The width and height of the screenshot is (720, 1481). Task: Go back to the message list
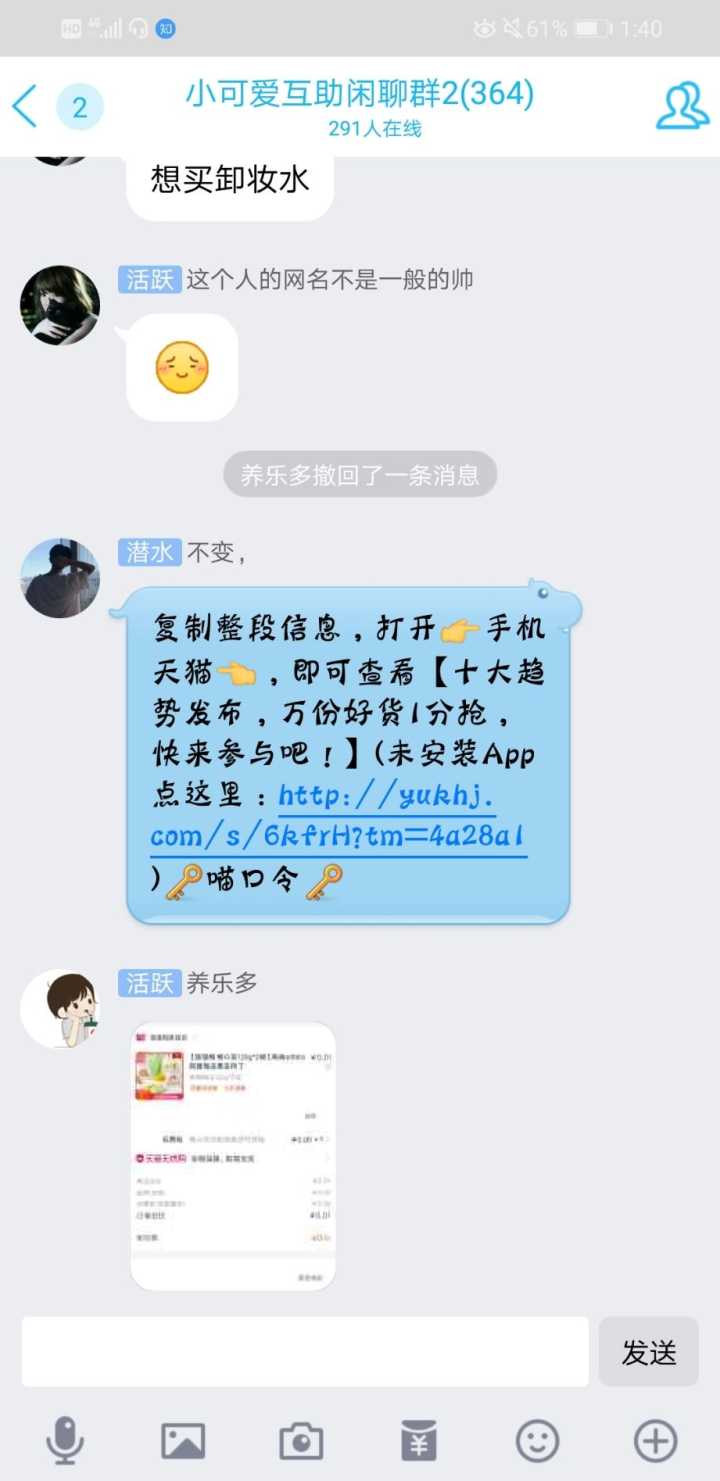pyautogui.click(x=26, y=106)
